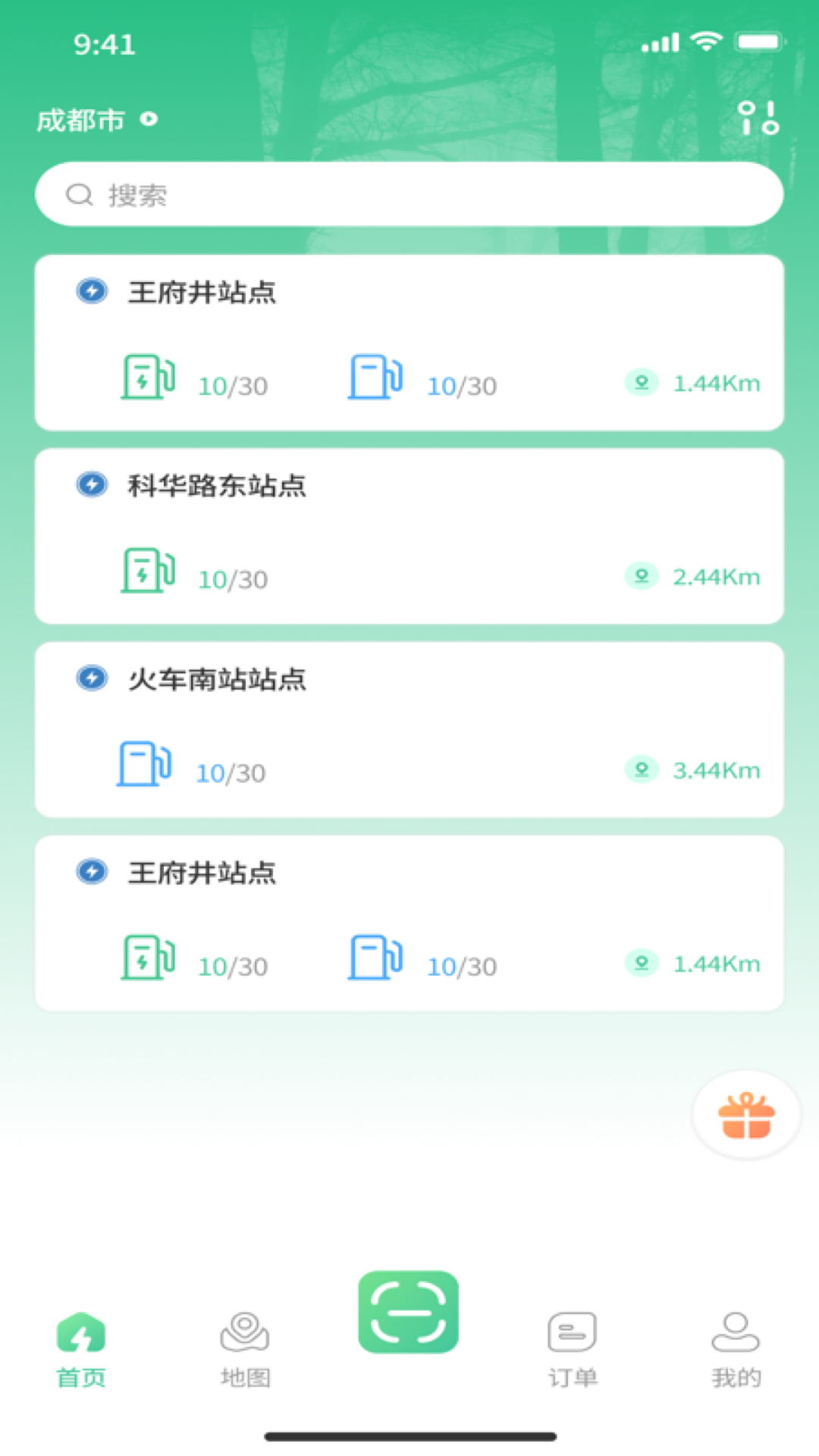
Task: Tap the green charging pile icon on 王府井站点
Action: point(149,377)
